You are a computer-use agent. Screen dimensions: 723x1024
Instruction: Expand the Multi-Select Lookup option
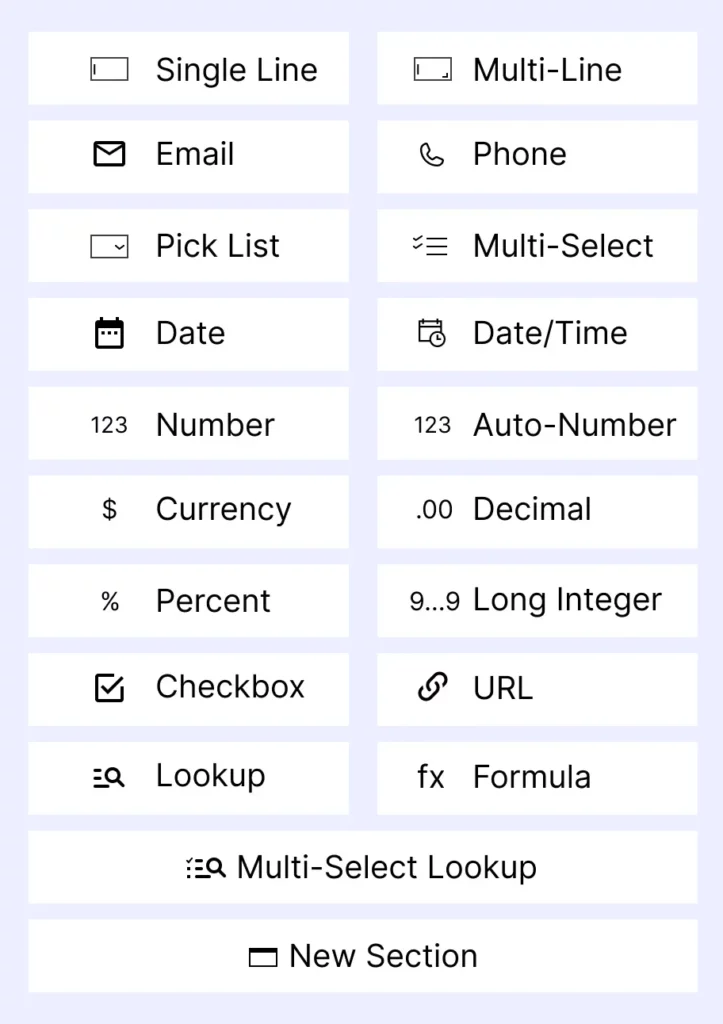click(x=362, y=867)
